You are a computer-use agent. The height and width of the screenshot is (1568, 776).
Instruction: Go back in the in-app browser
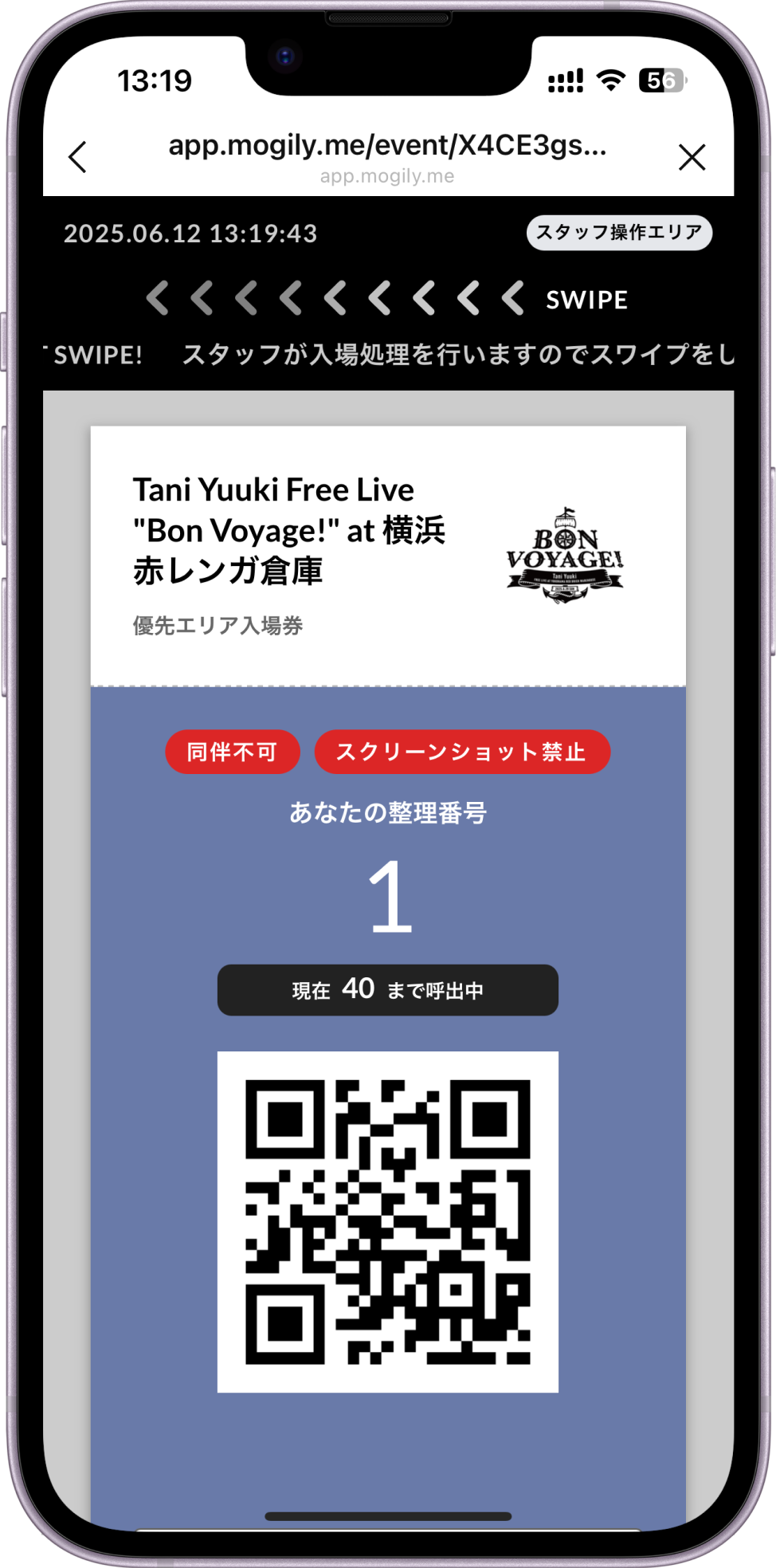point(77,157)
